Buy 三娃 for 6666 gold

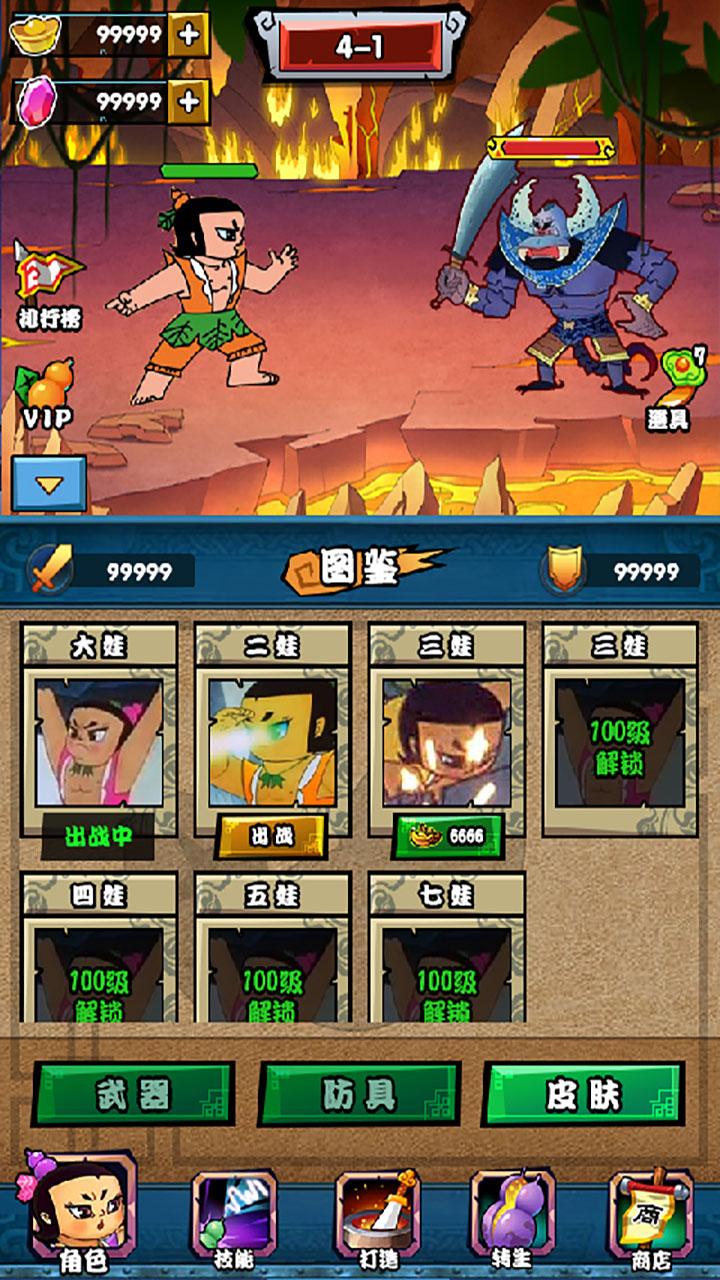[446, 836]
